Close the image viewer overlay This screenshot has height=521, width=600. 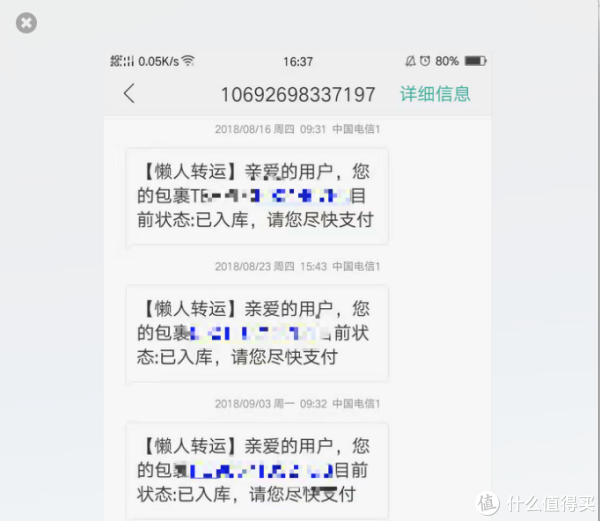[27, 23]
